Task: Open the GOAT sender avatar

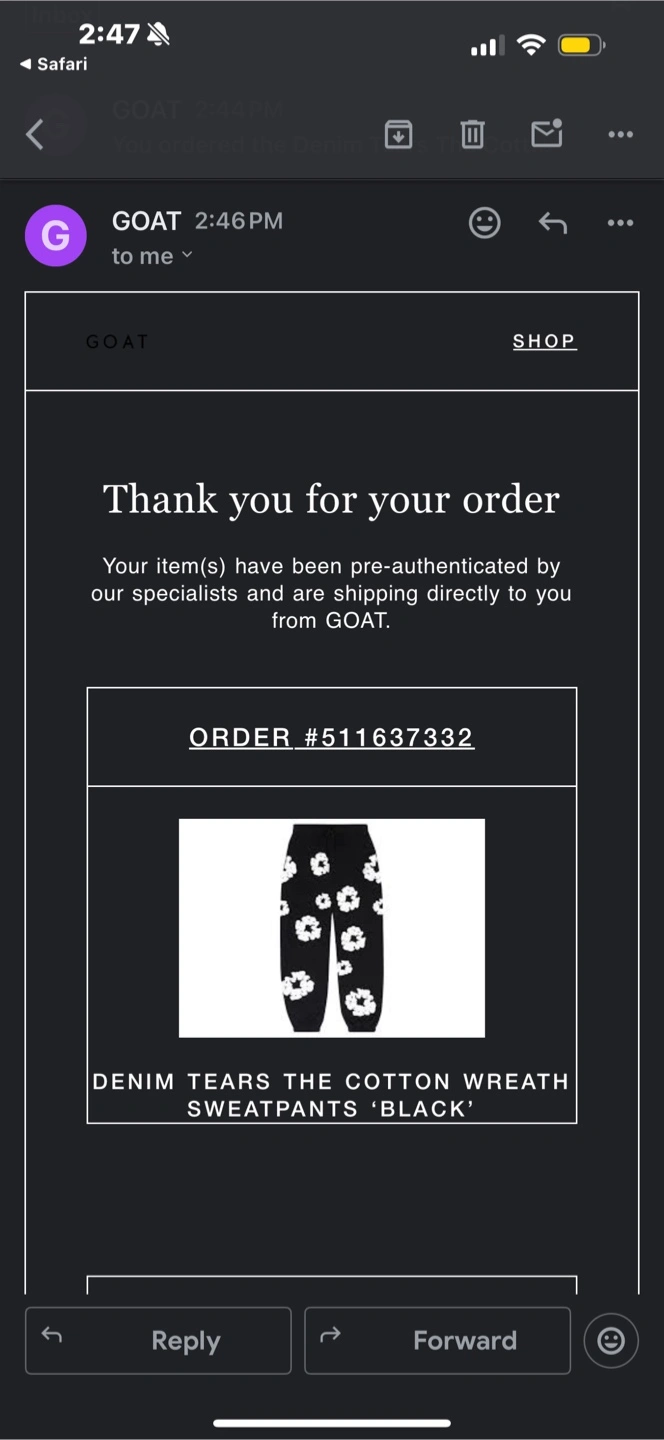Action: 56,236
